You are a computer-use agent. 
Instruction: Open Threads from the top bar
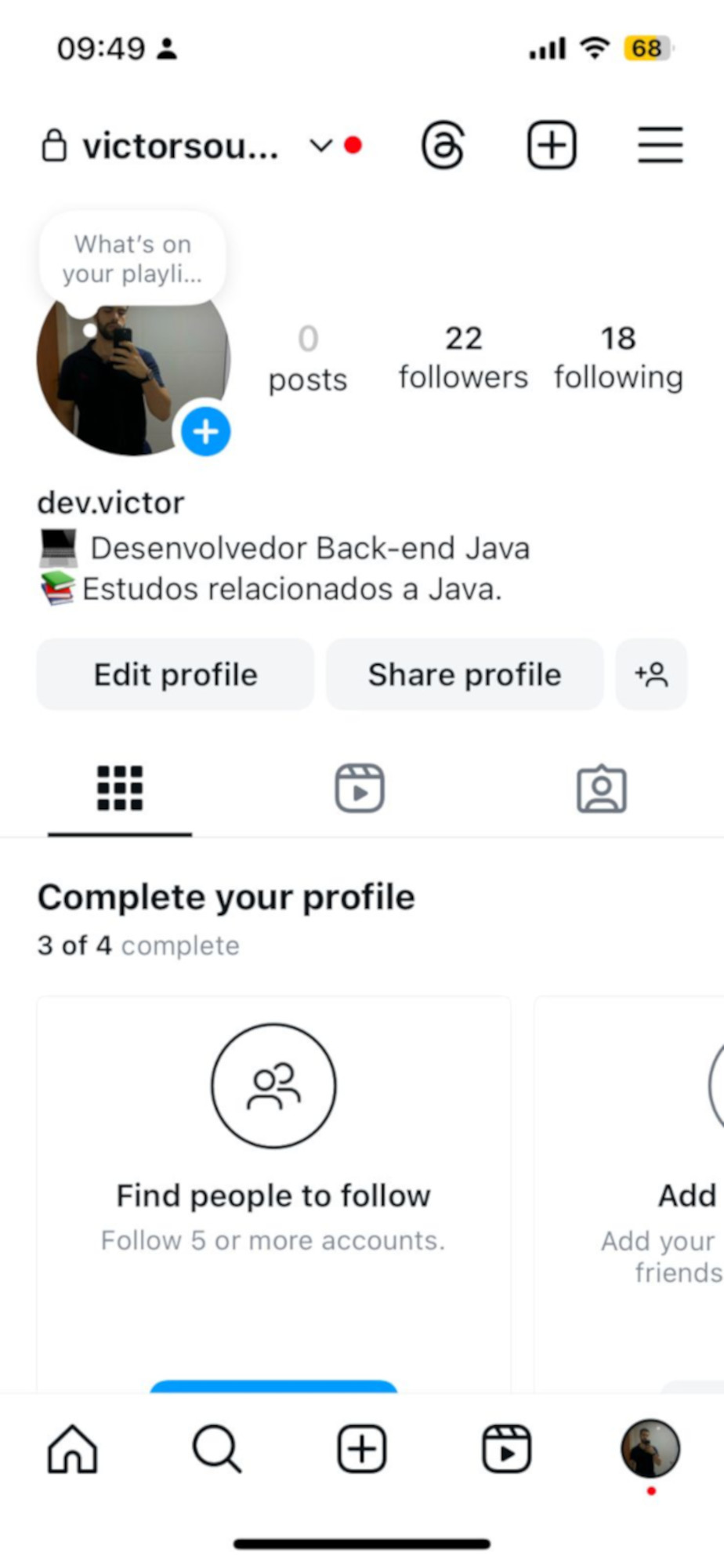pos(443,145)
